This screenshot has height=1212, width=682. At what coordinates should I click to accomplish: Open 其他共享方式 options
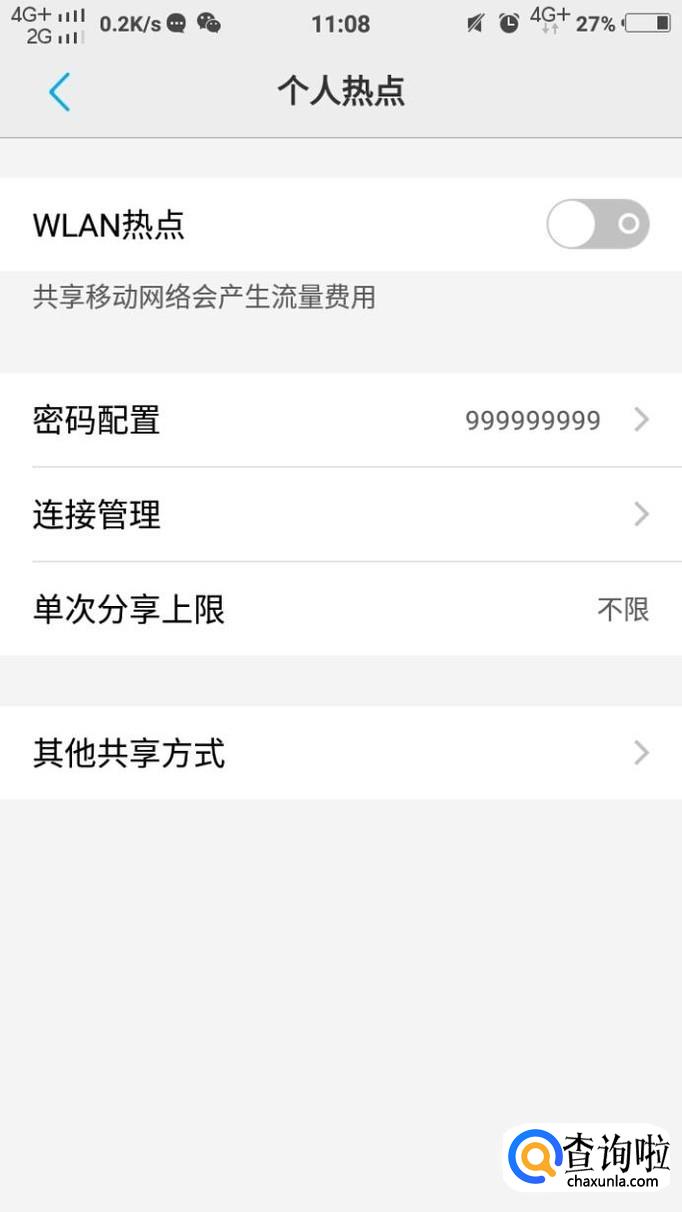(340, 753)
